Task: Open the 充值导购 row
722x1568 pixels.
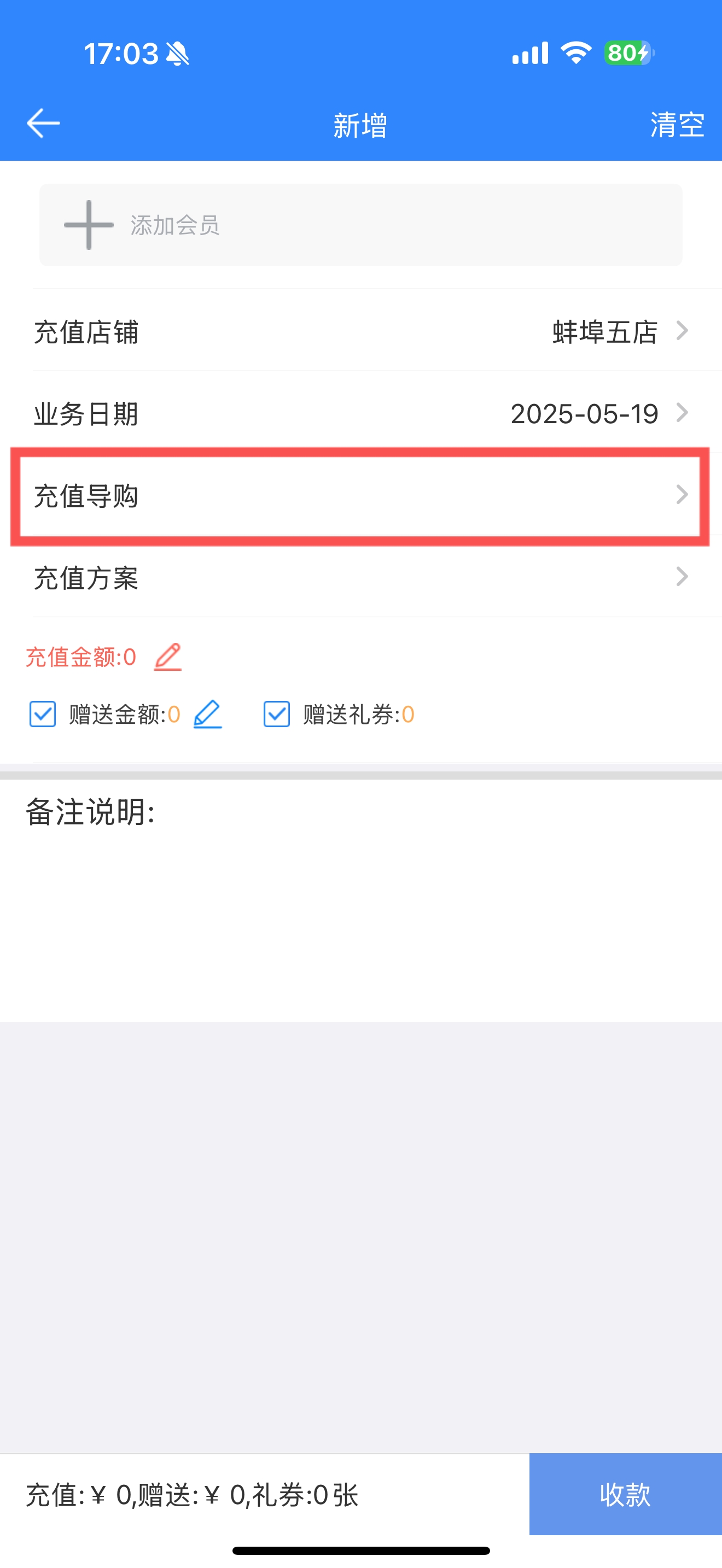Action: [x=361, y=495]
